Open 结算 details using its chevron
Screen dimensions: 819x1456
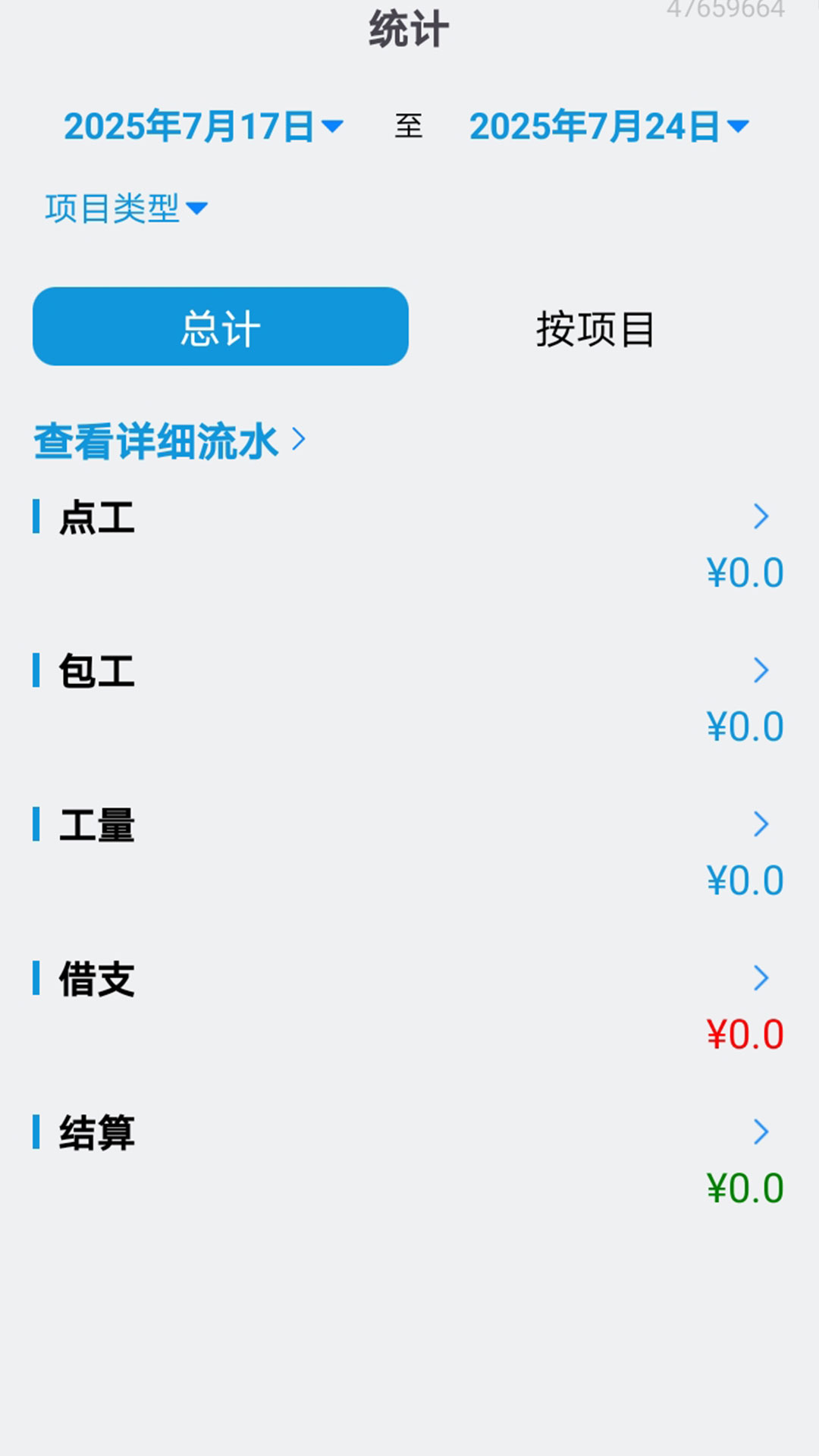761,1133
